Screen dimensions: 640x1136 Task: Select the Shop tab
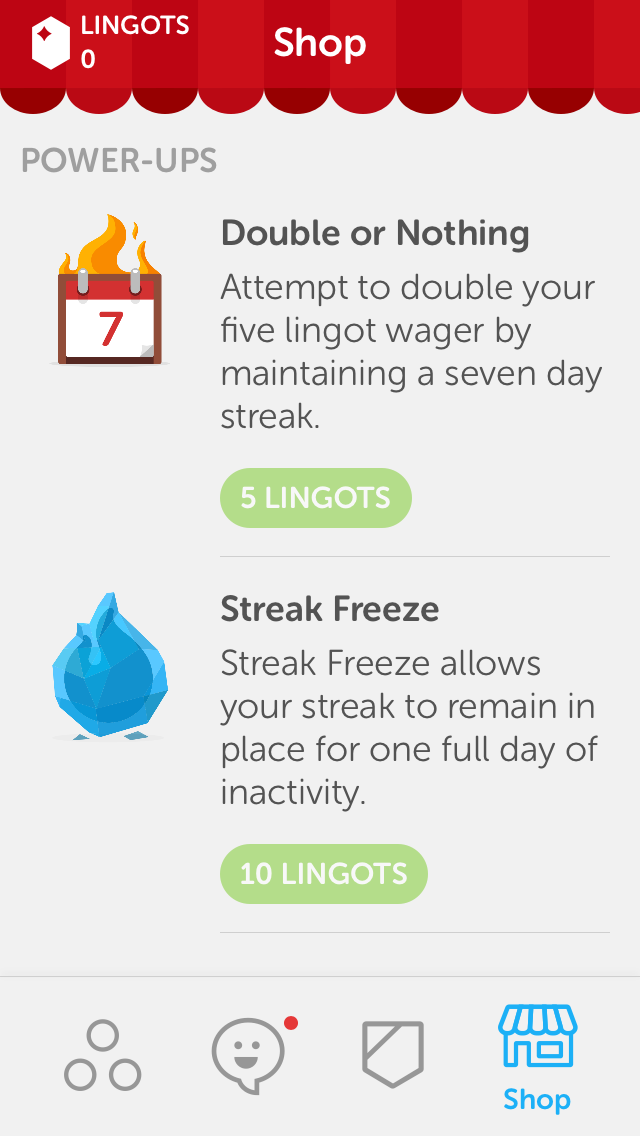(x=538, y=1058)
